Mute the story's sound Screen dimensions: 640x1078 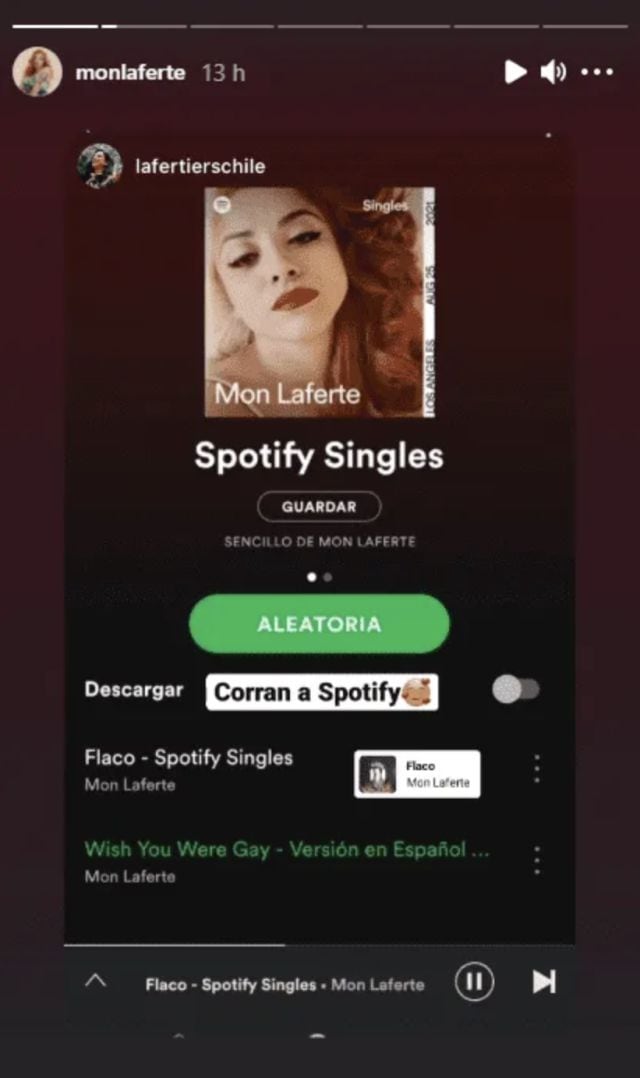[553, 72]
